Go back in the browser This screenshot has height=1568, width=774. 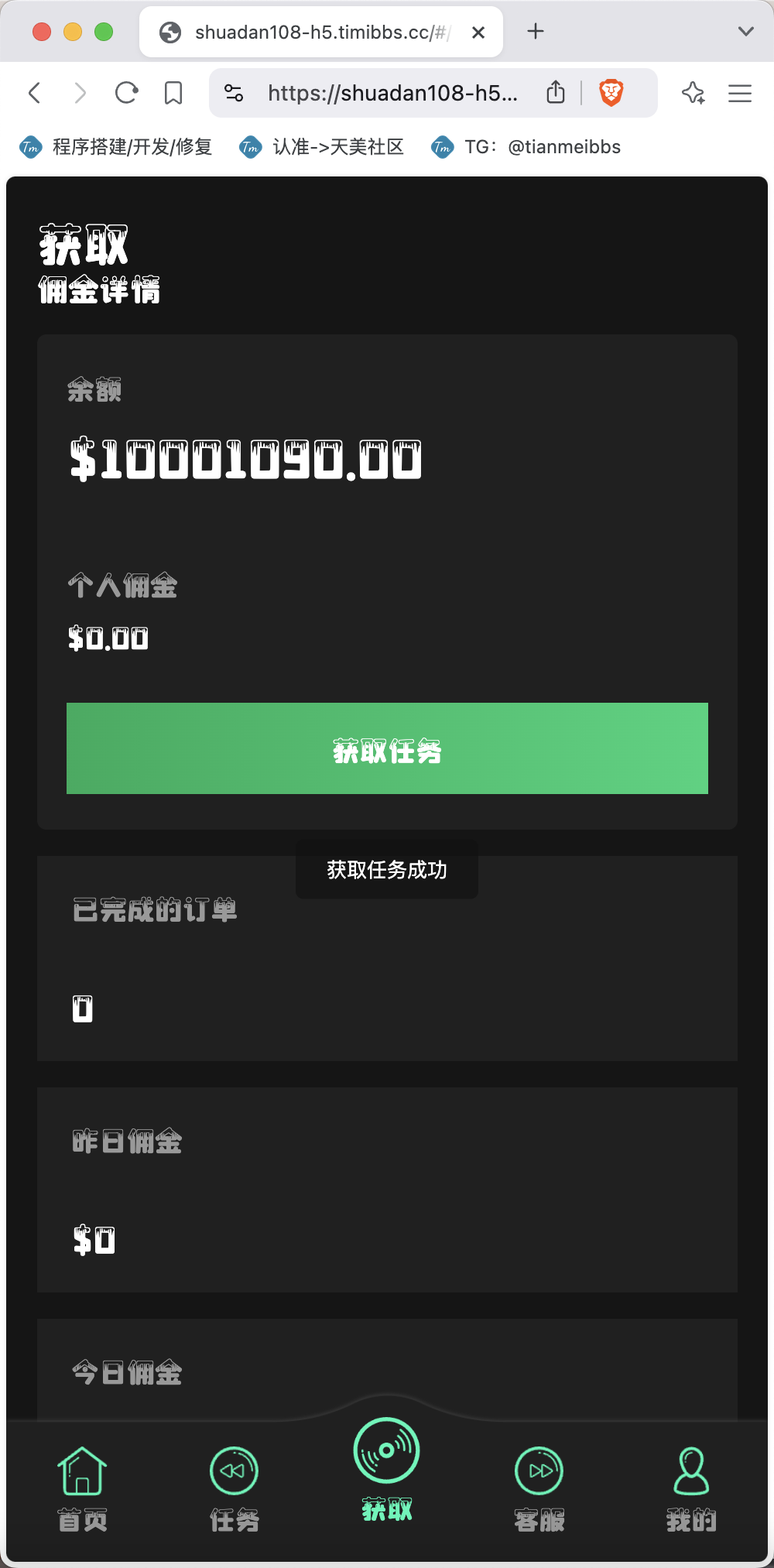point(34,93)
